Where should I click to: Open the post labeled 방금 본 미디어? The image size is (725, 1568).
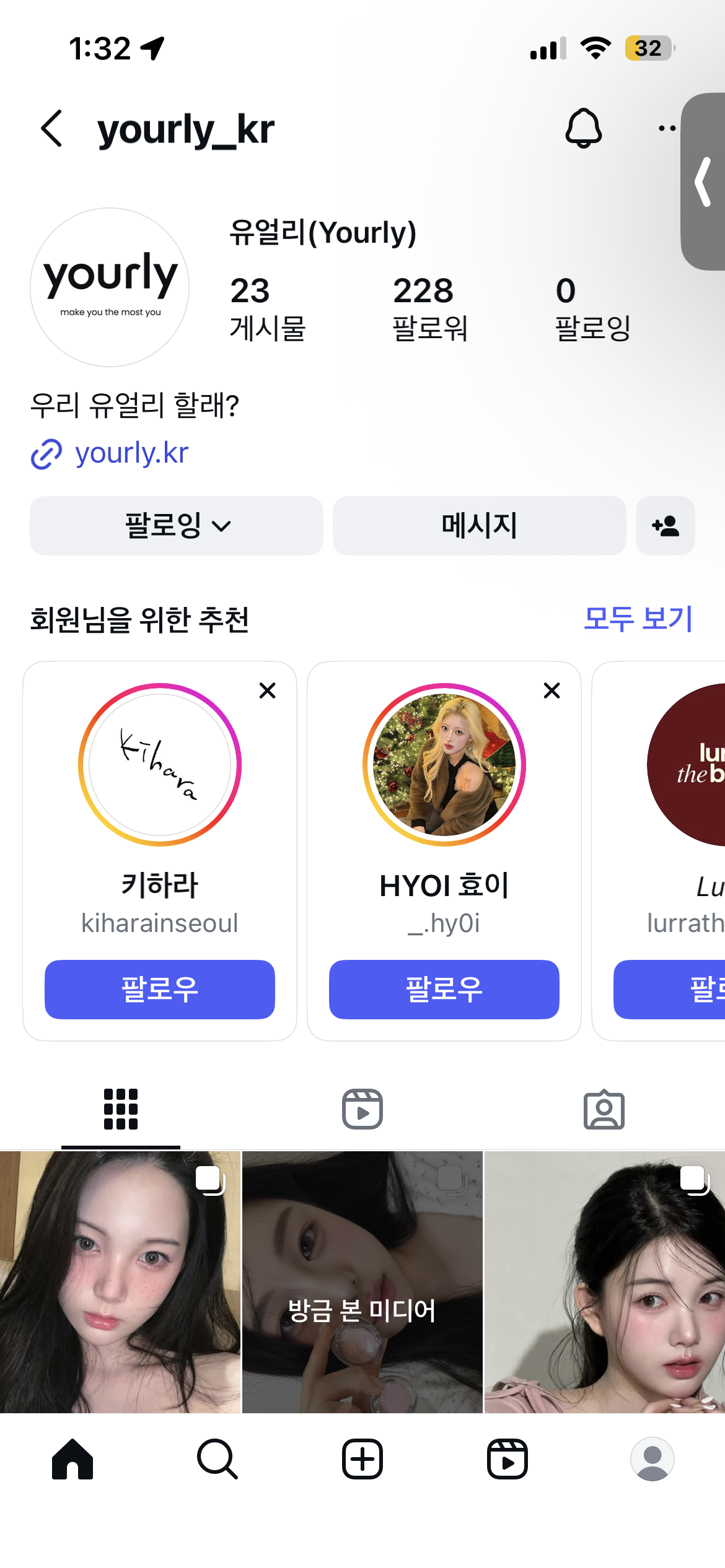pos(362,1282)
